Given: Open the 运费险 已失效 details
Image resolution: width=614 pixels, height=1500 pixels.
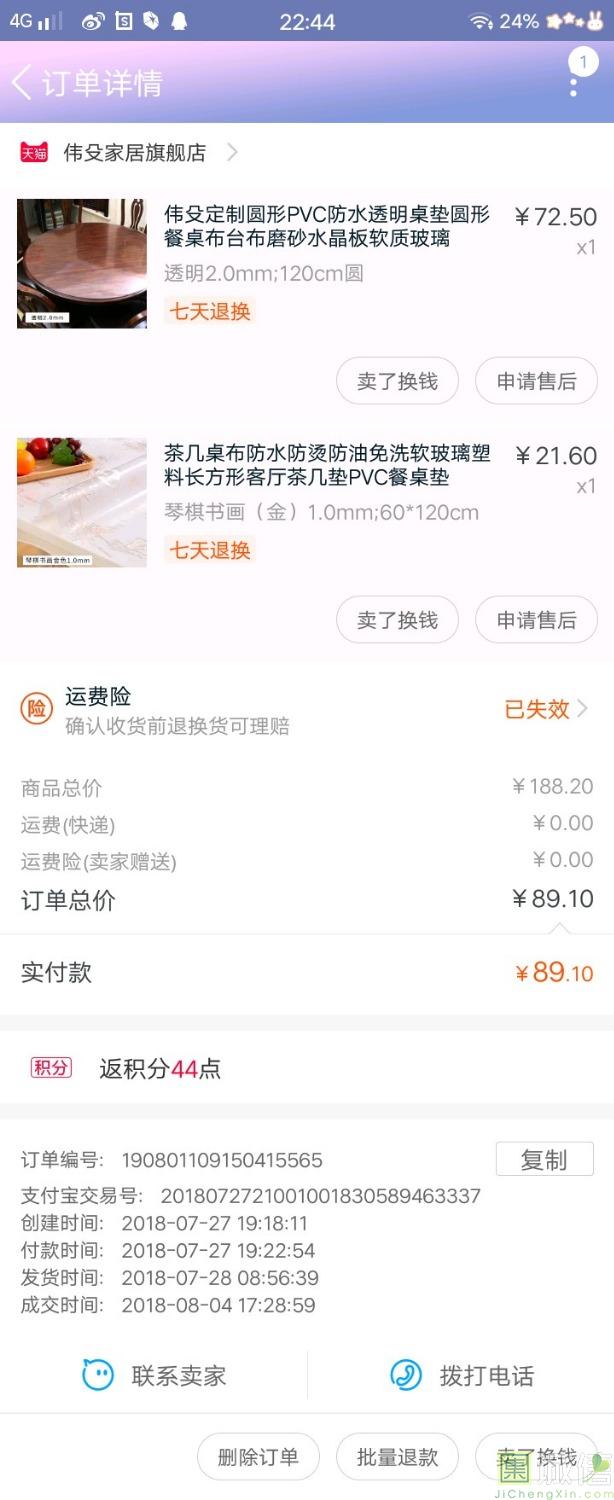Looking at the screenshot, I should pos(545,709).
